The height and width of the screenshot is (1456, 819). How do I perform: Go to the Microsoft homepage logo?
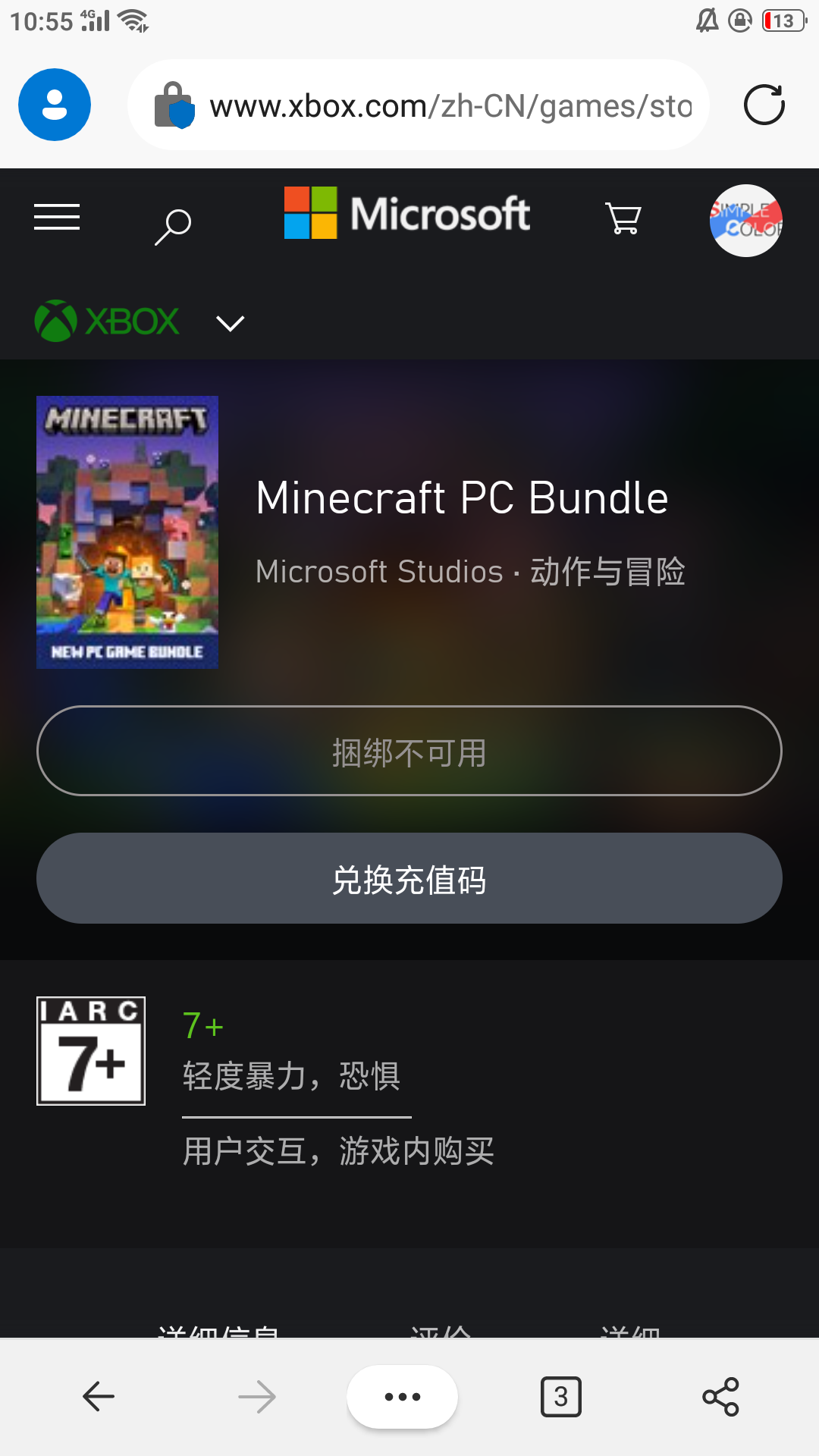406,213
